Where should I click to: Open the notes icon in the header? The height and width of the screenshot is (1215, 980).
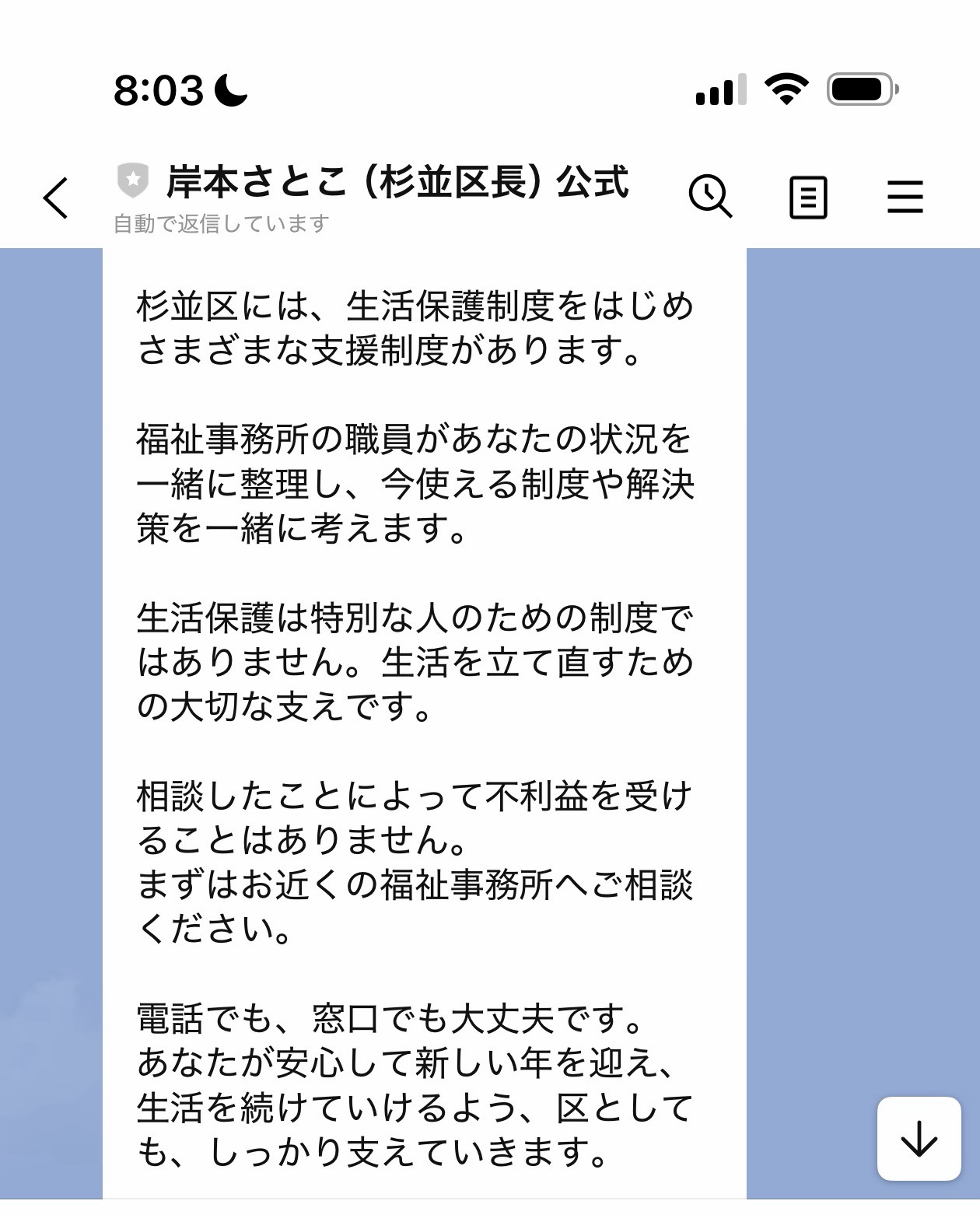click(x=808, y=198)
